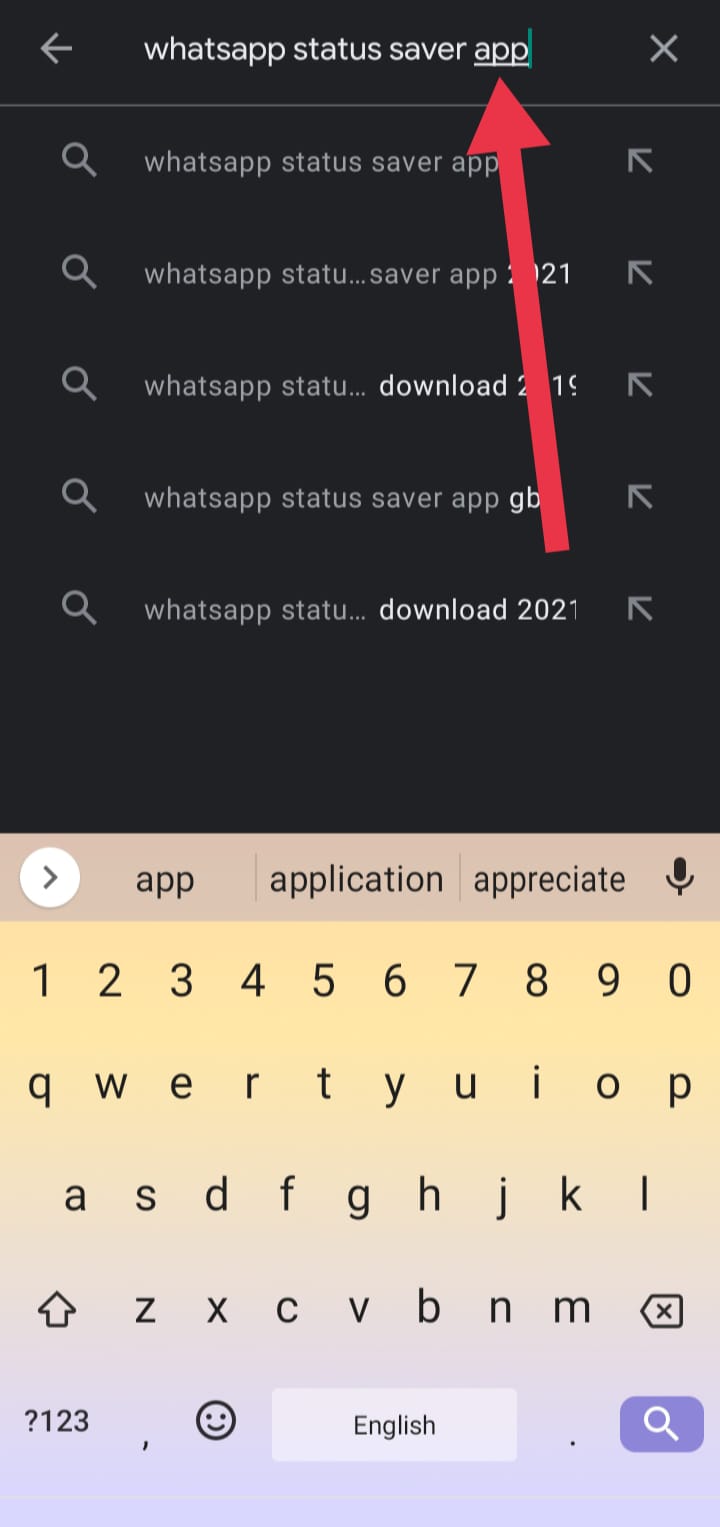
Task: Open the emoji picker on the keyboard
Action: (x=215, y=1419)
